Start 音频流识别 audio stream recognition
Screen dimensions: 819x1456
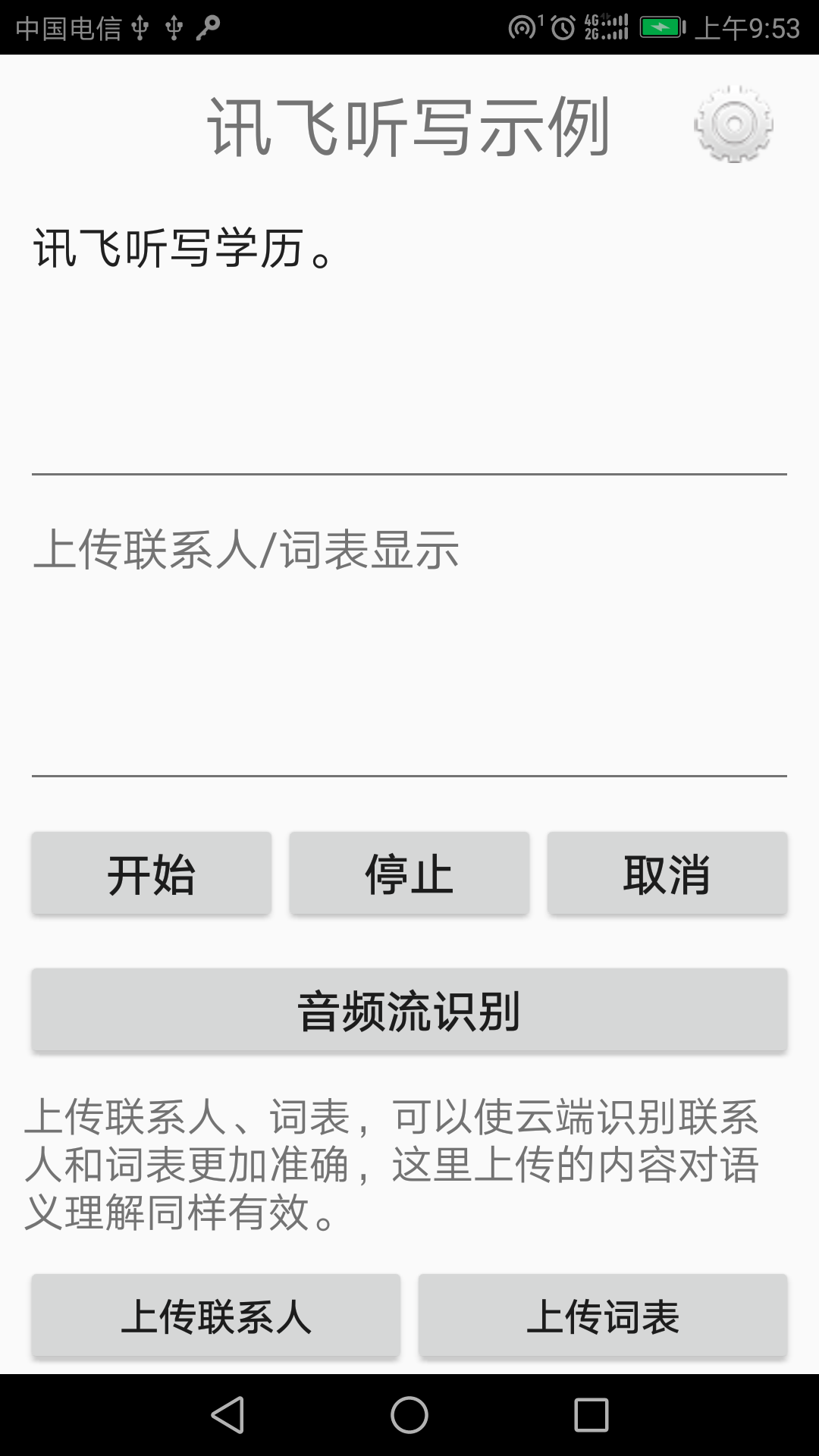point(409,1010)
